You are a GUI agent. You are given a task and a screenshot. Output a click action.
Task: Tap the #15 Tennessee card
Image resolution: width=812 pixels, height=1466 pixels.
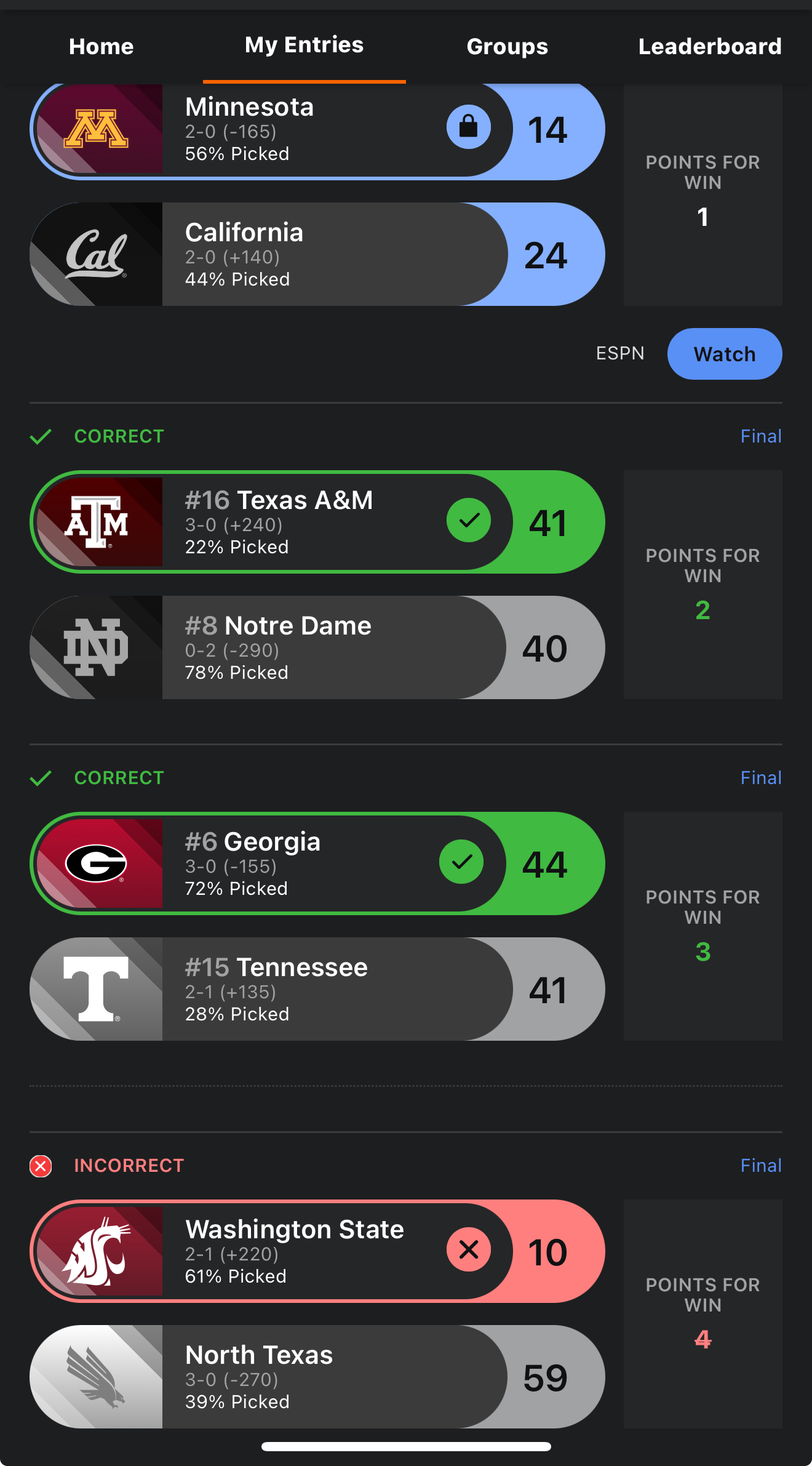tap(317, 989)
